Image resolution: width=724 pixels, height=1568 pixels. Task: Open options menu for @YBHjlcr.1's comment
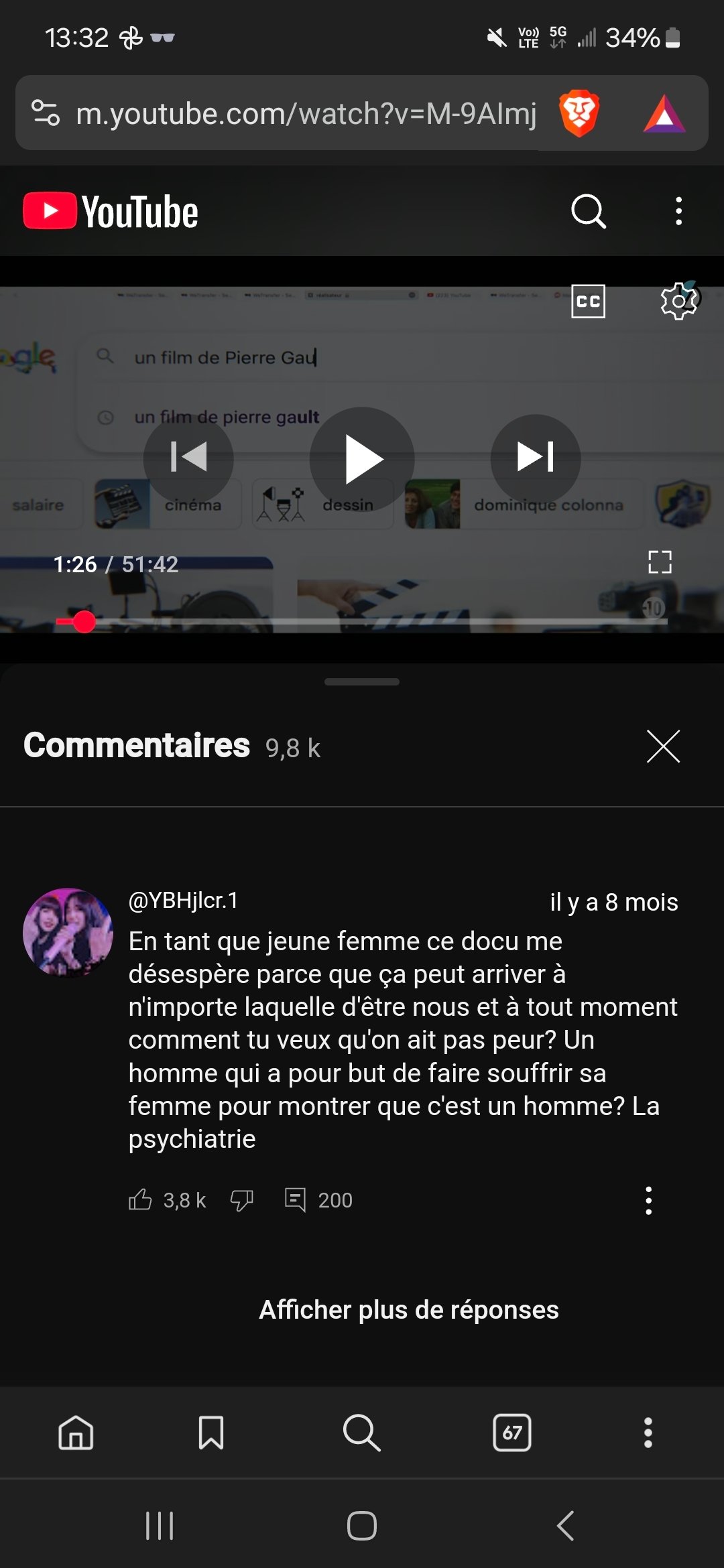(x=648, y=1200)
